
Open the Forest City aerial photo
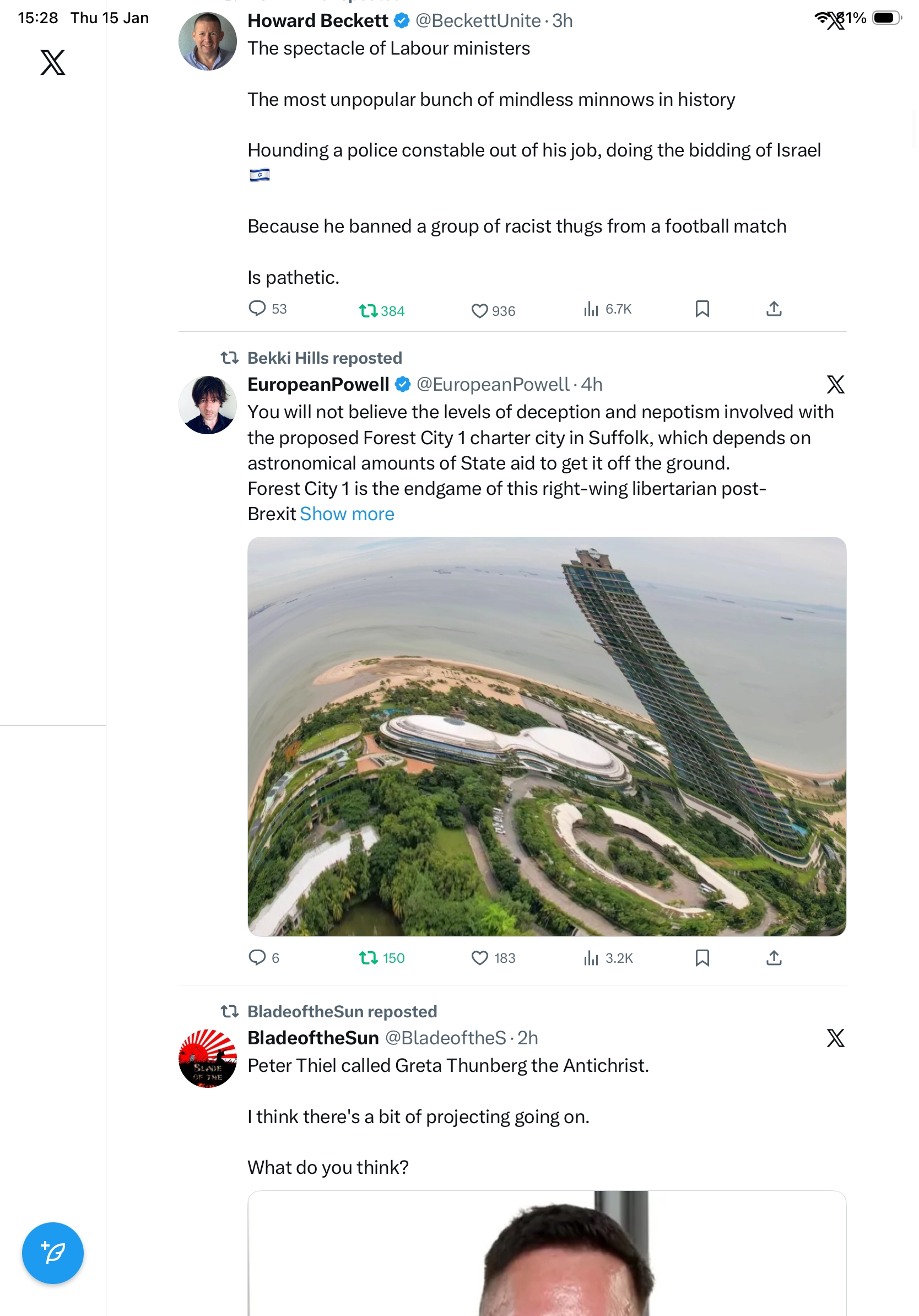546,736
